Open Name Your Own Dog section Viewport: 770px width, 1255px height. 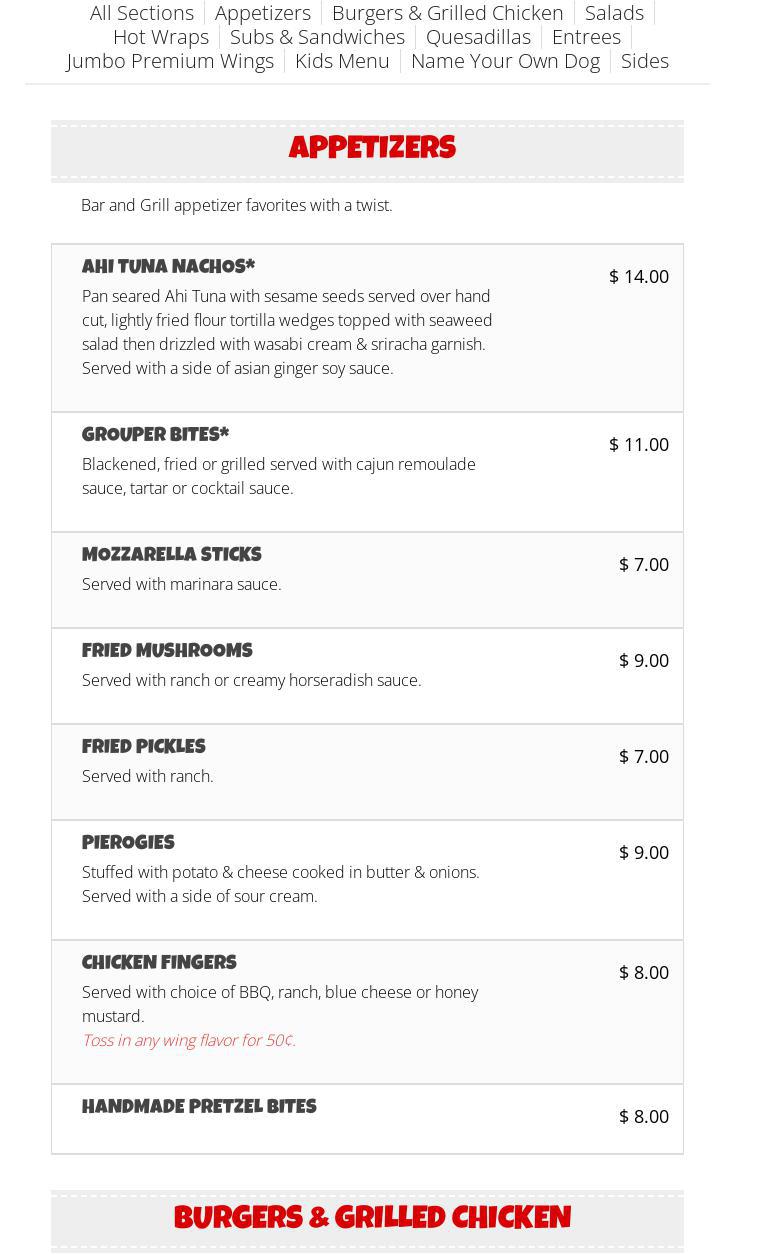click(x=505, y=61)
